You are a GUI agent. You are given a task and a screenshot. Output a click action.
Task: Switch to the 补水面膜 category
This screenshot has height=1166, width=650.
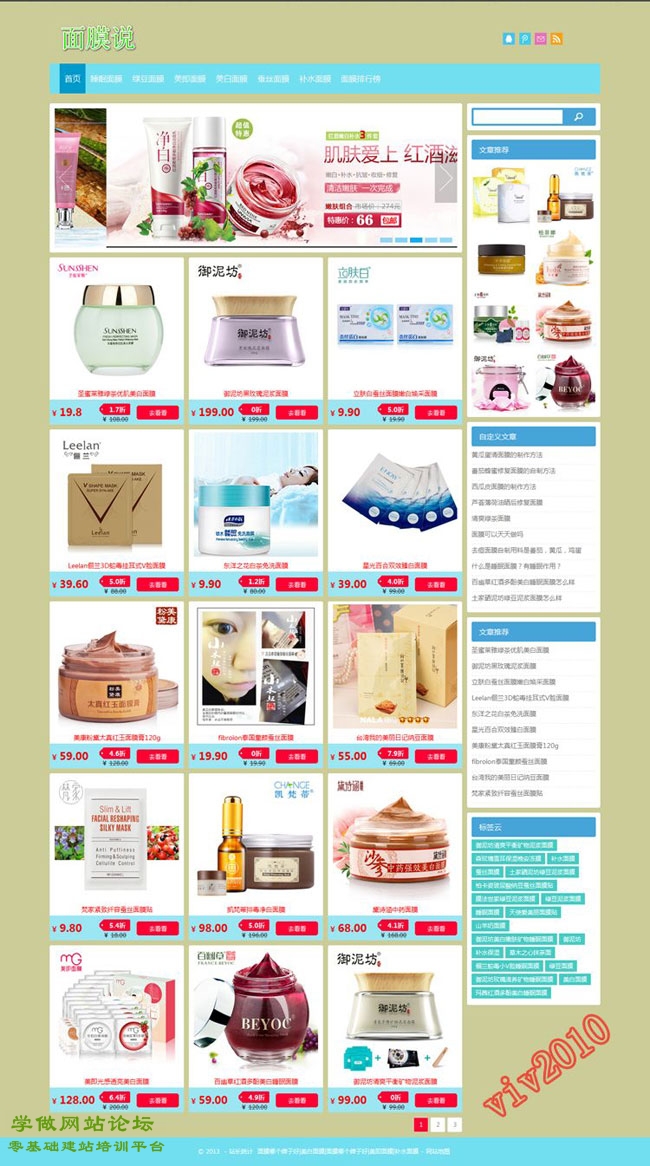click(x=314, y=79)
